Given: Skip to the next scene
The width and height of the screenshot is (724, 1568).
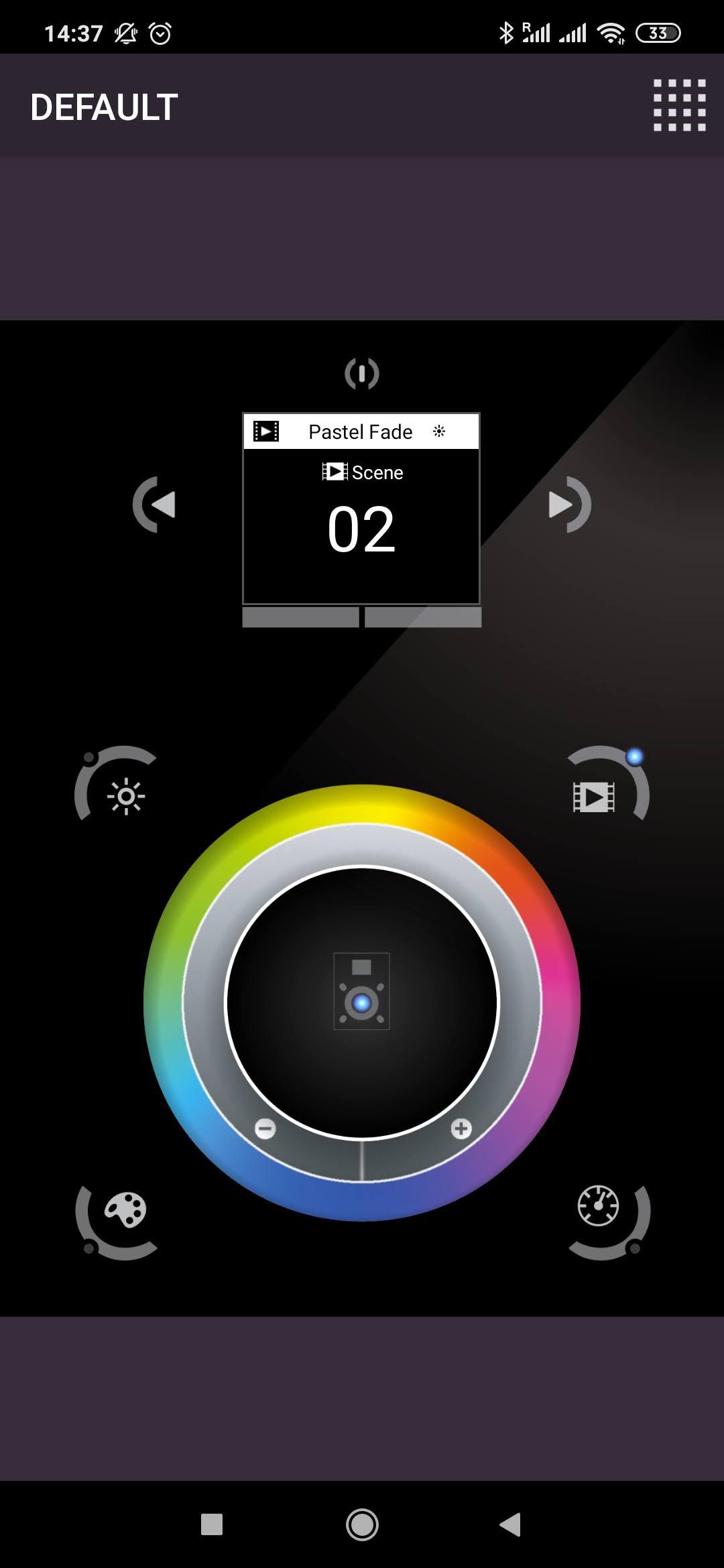Looking at the screenshot, I should pos(568,505).
